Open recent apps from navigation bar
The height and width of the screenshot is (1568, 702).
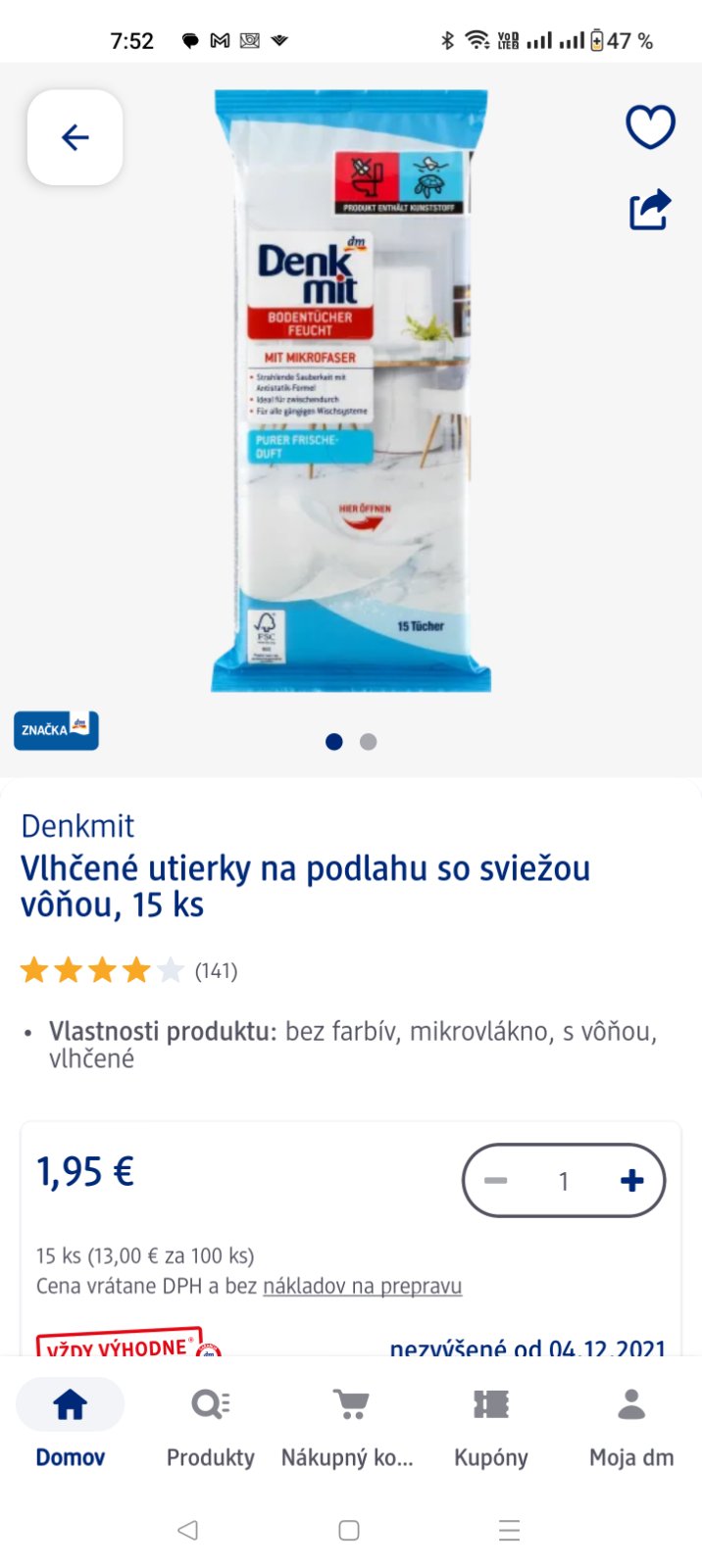point(509,1530)
